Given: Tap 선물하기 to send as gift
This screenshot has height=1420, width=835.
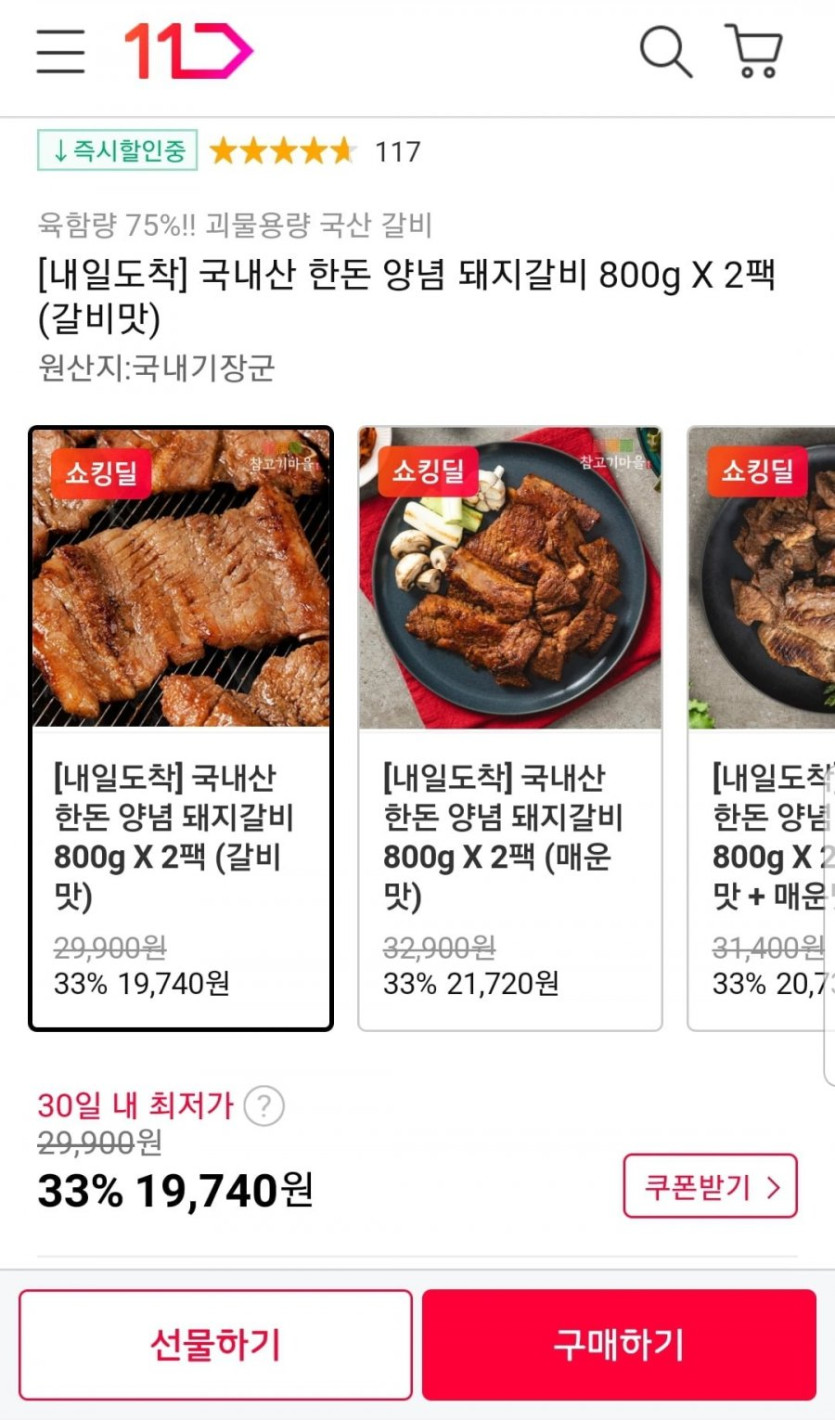Looking at the screenshot, I should pos(215,1344).
